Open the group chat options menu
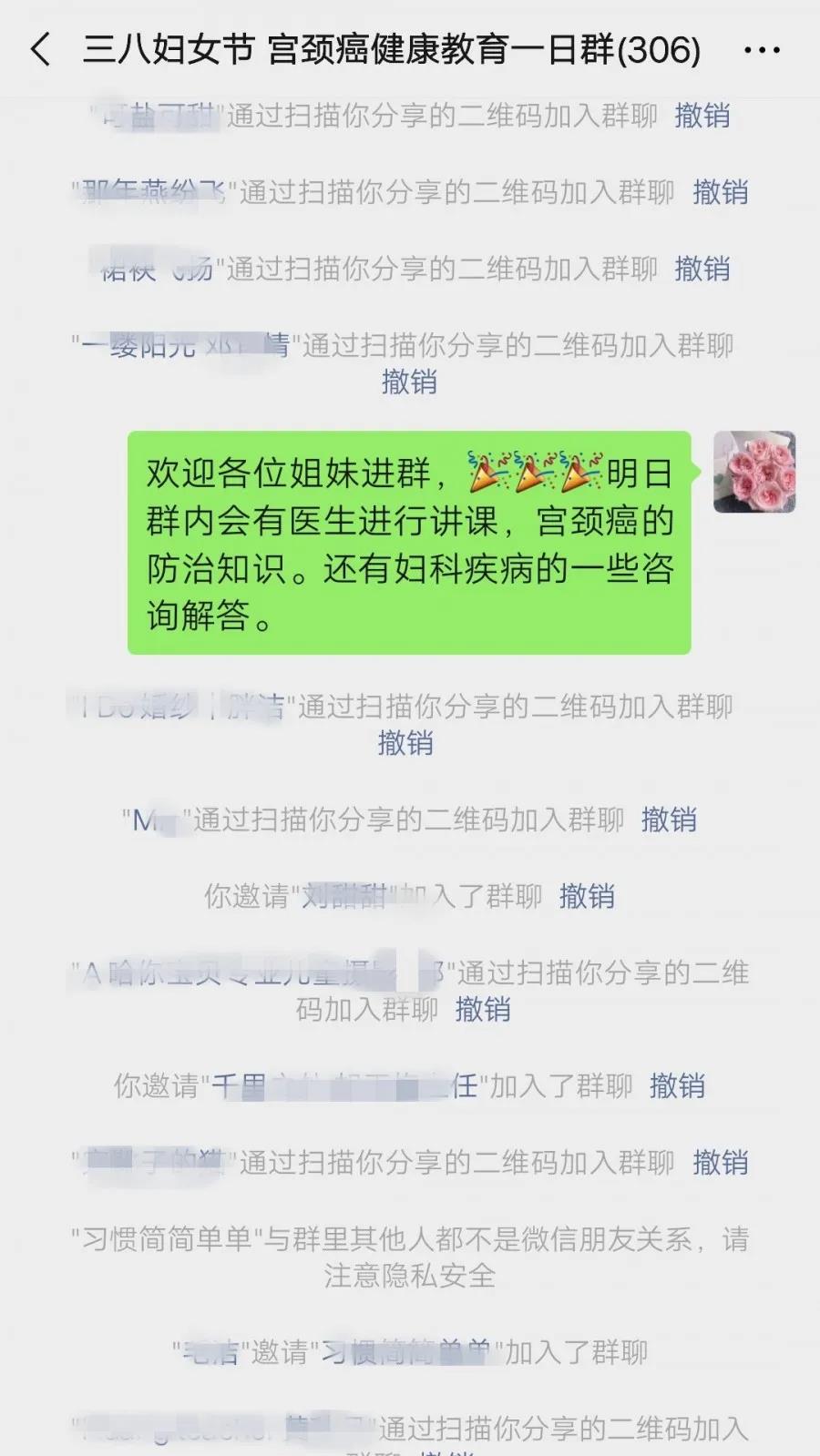 pyautogui.click(x=762, y=50)
